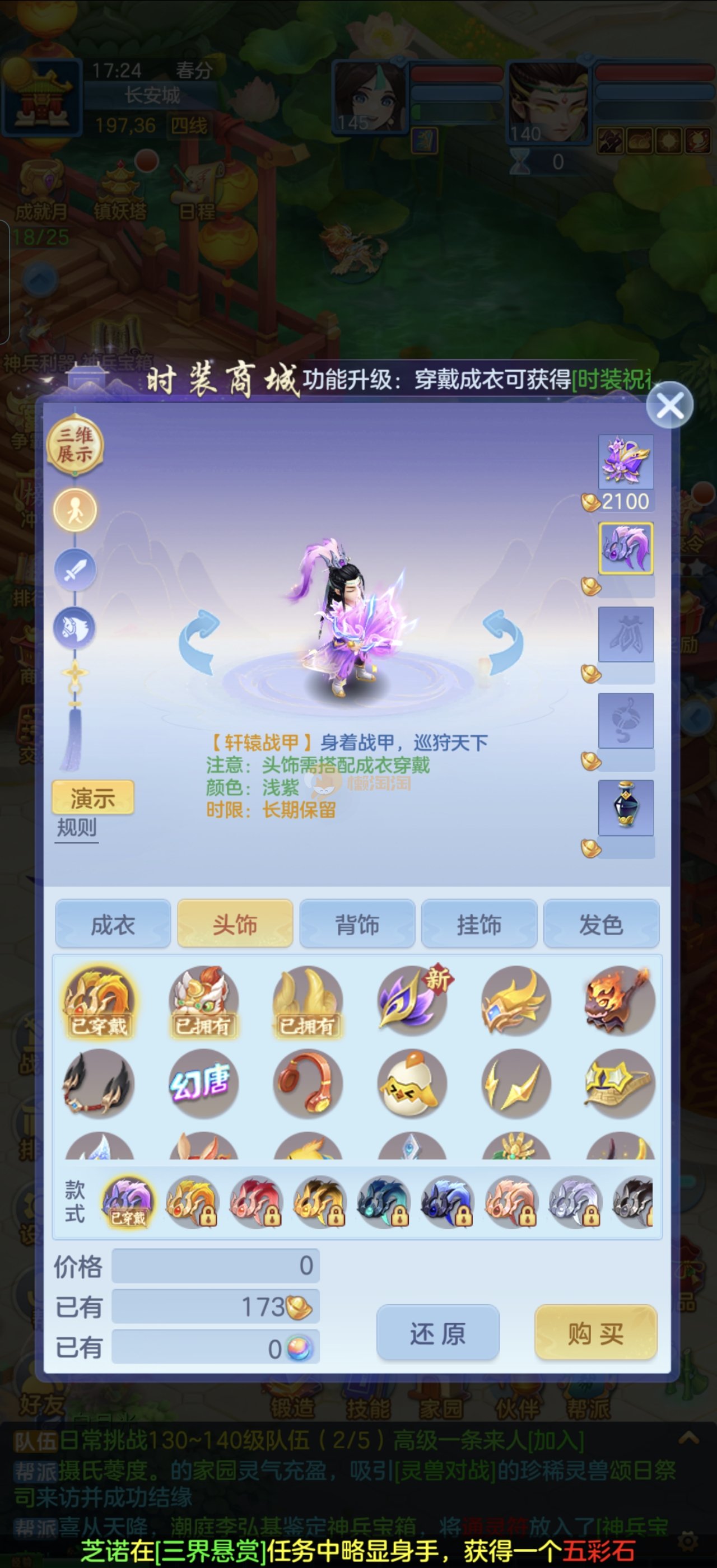Tap the 购买 purchase button
The image size is (717, 1568).
tap(595, 1334)
